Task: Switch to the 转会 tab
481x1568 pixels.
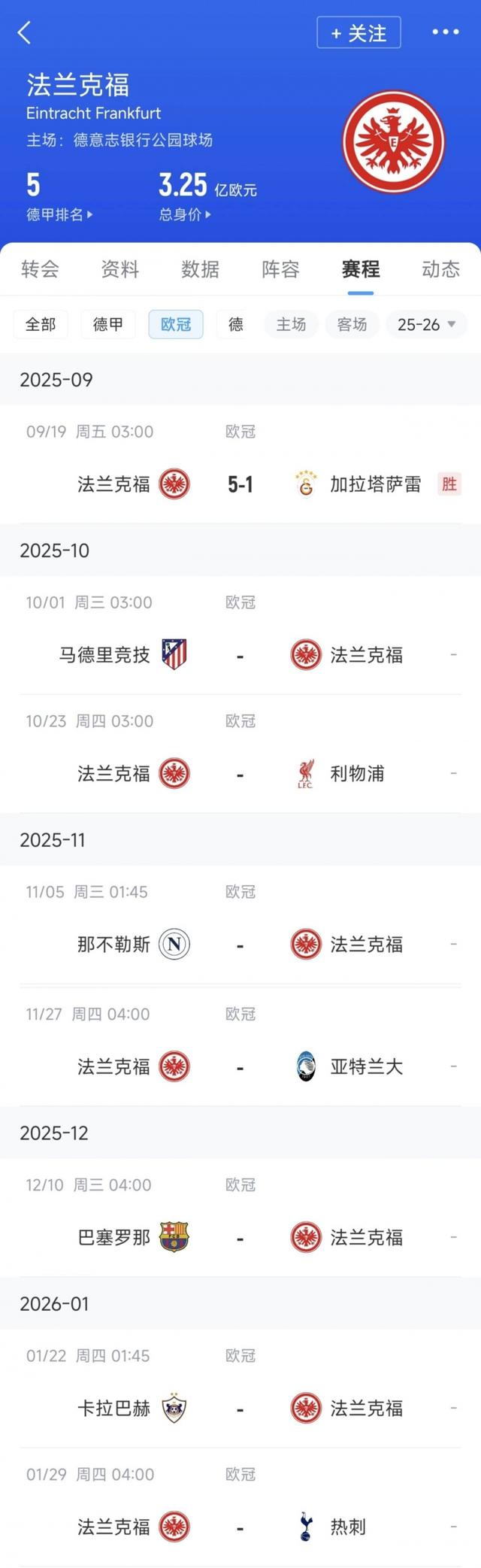Action: pyautogui.click(x=40, y=269)
